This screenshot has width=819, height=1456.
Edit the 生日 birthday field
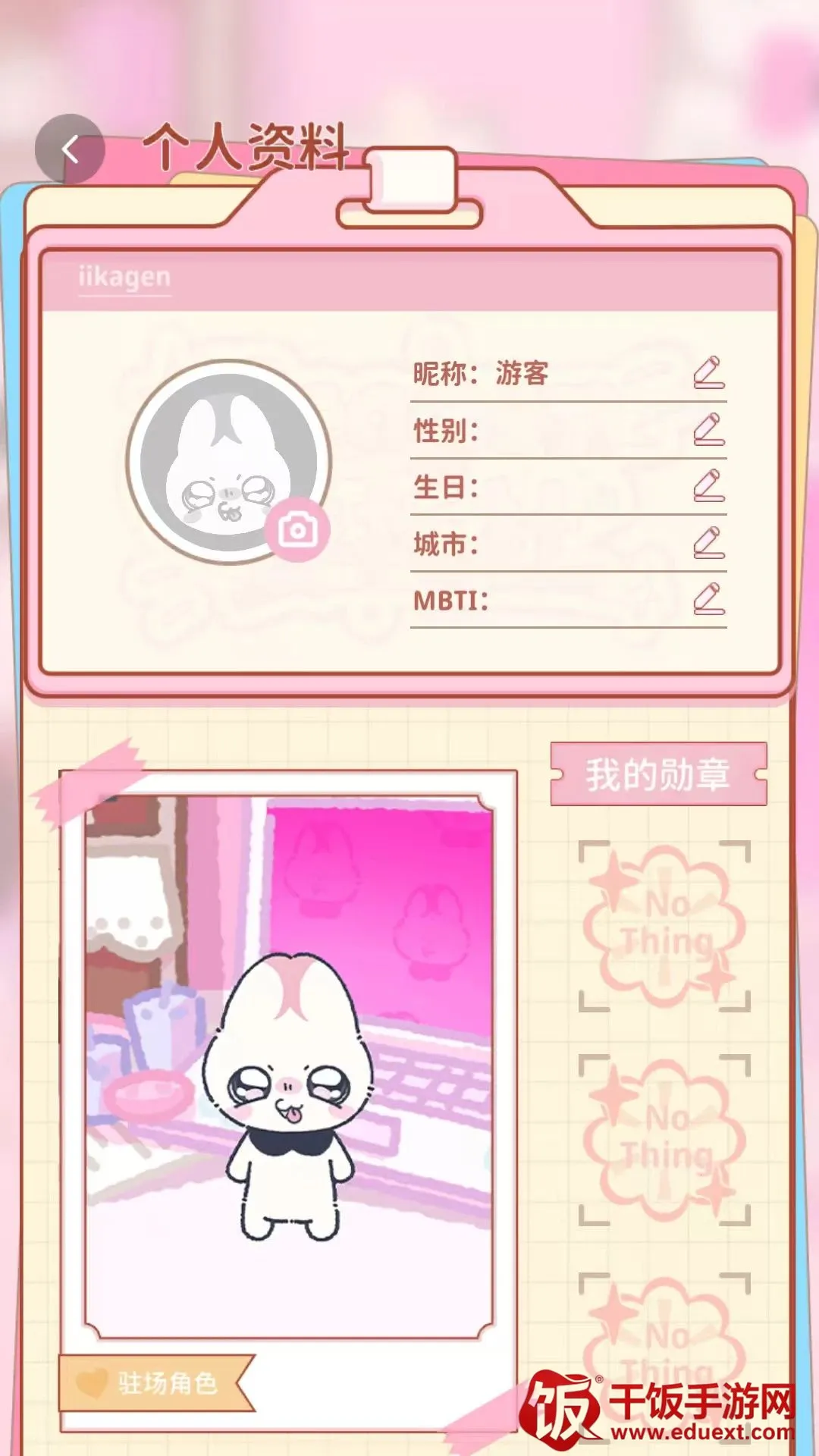point(709,485)
